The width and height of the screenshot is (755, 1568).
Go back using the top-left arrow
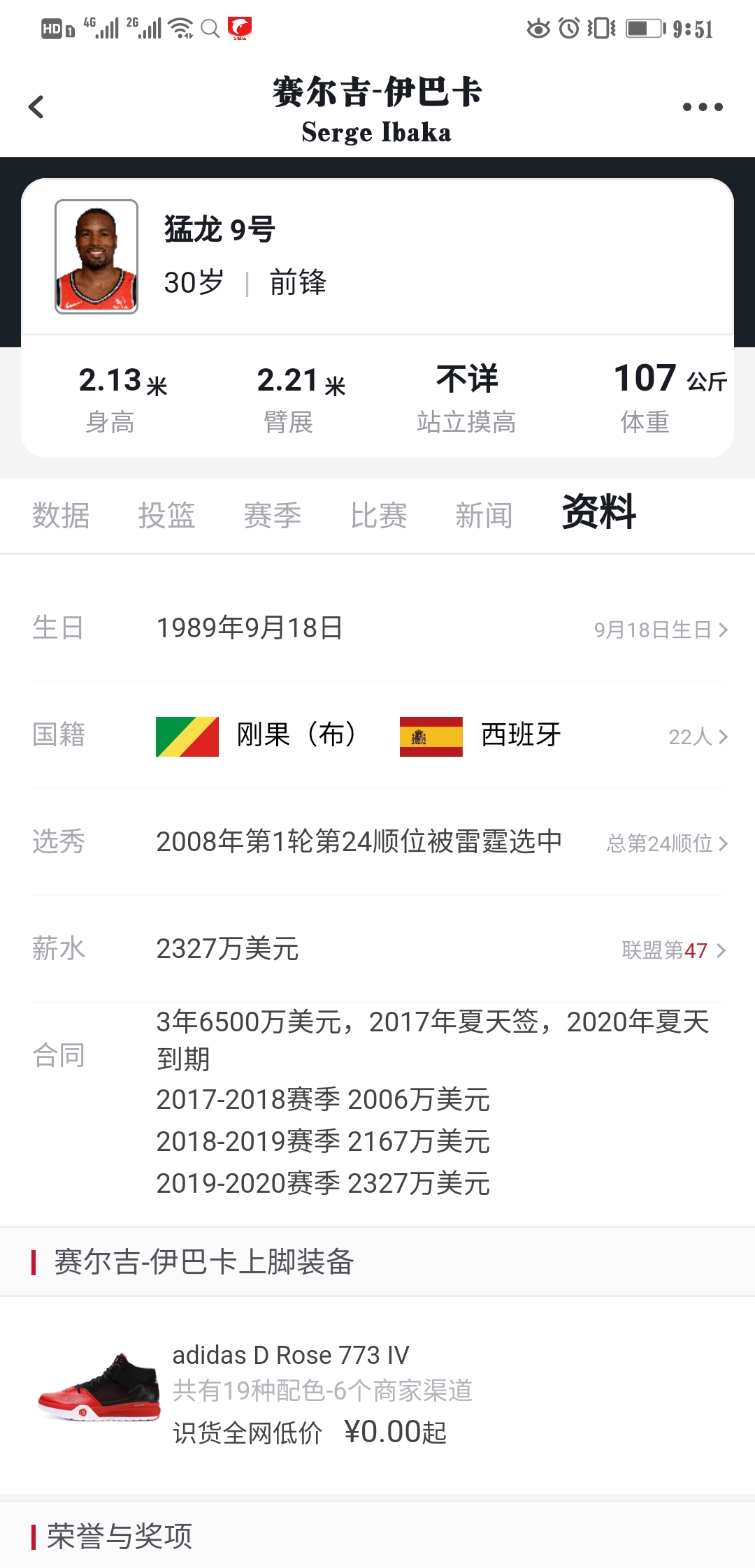click(x=36, y=107)
